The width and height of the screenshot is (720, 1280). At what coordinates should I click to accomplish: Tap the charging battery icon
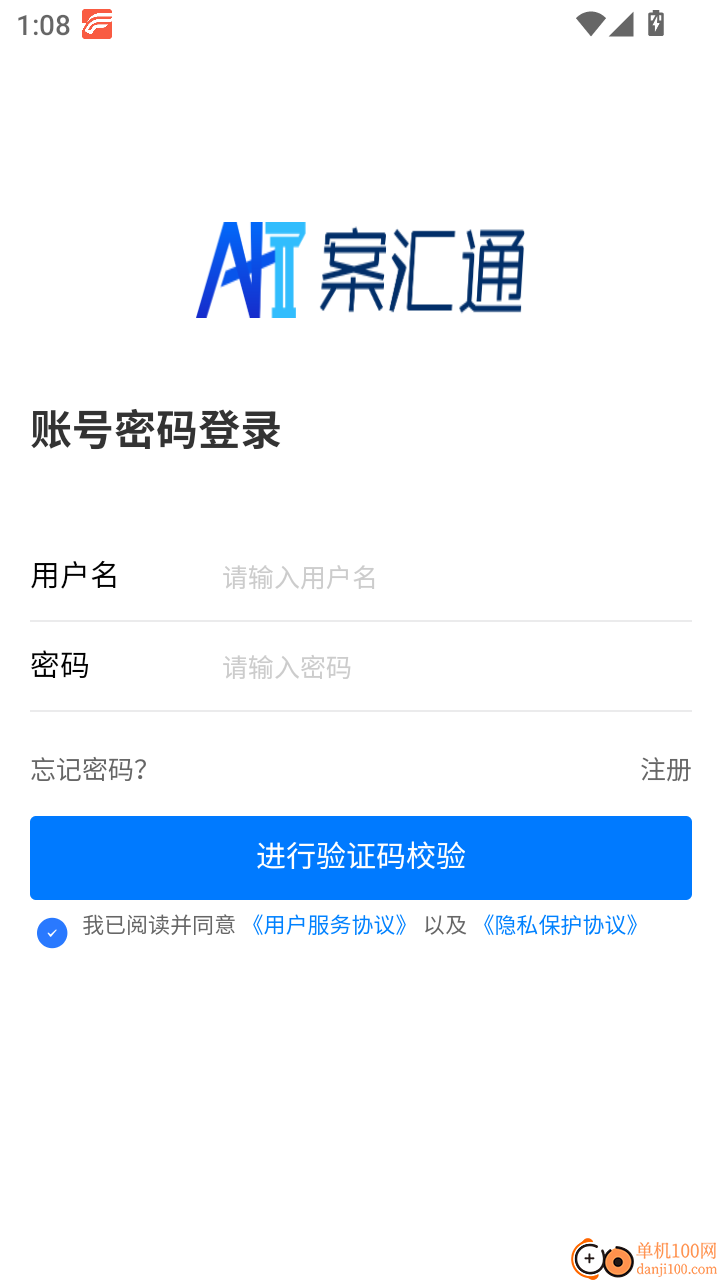pyautogui.click(x=657, y=25)
